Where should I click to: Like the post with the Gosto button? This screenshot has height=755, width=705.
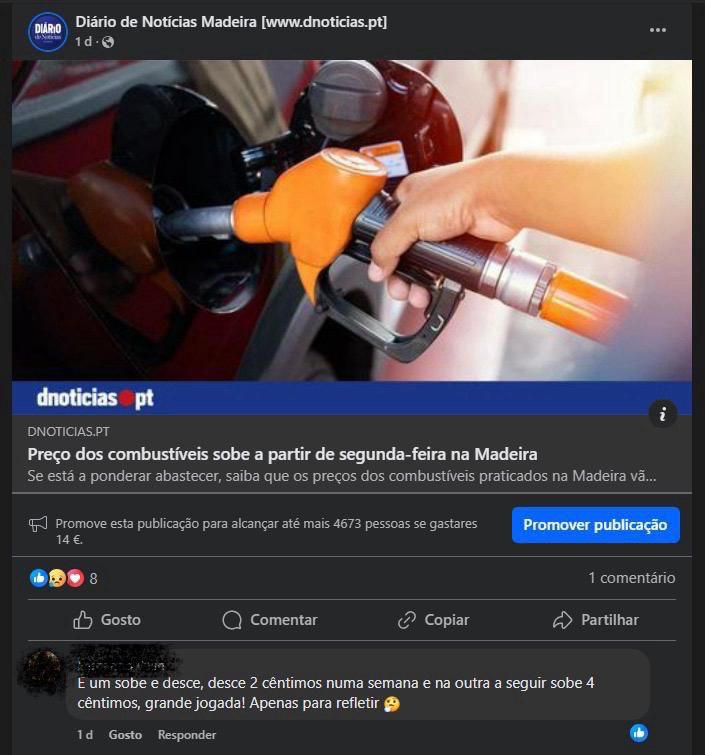[107, 620]
